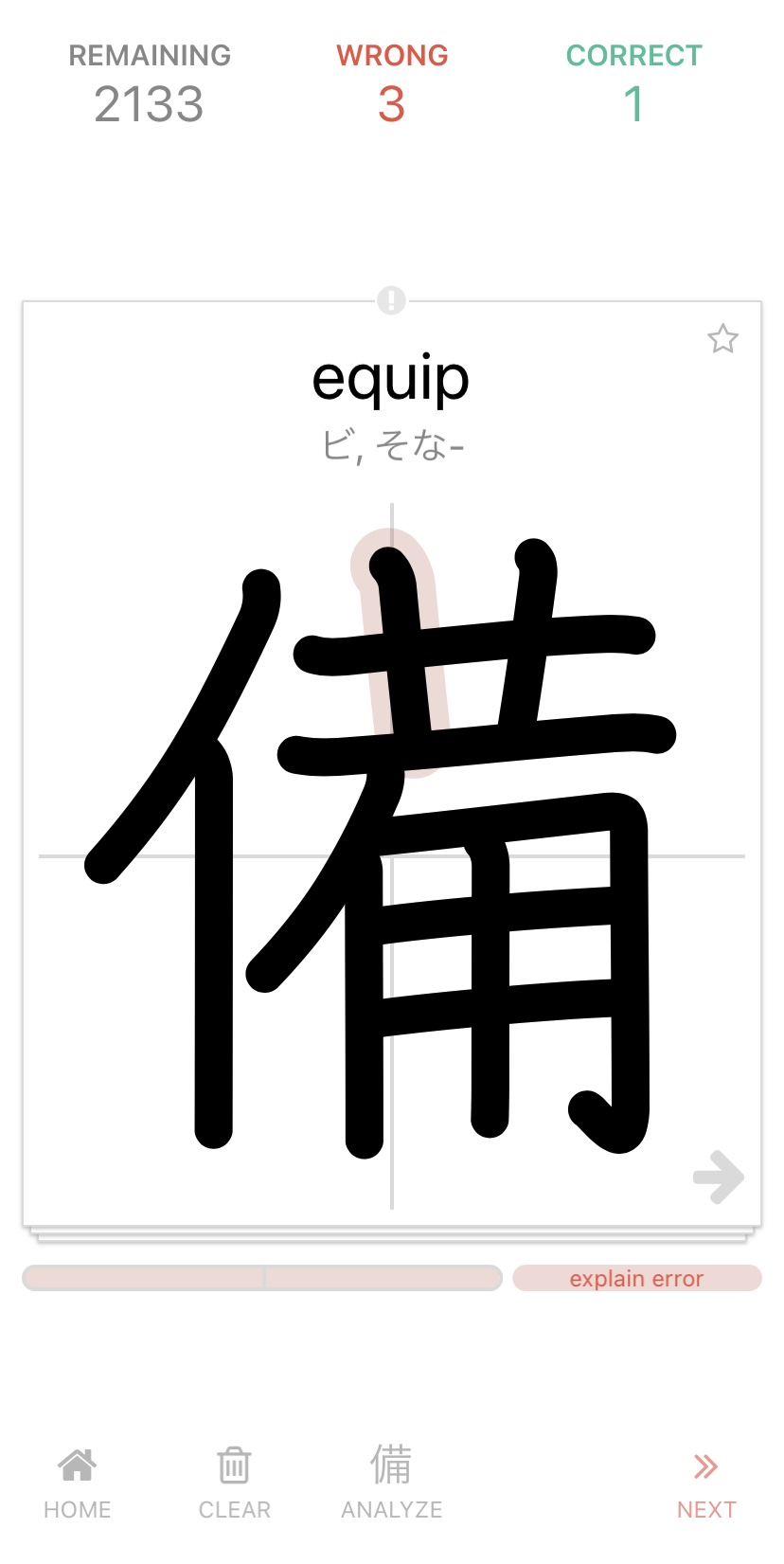Move to the Next card
Image resolution: width=784 pixels, height=1564 pixels.
pyautogui.click(x=706, y=1483)
